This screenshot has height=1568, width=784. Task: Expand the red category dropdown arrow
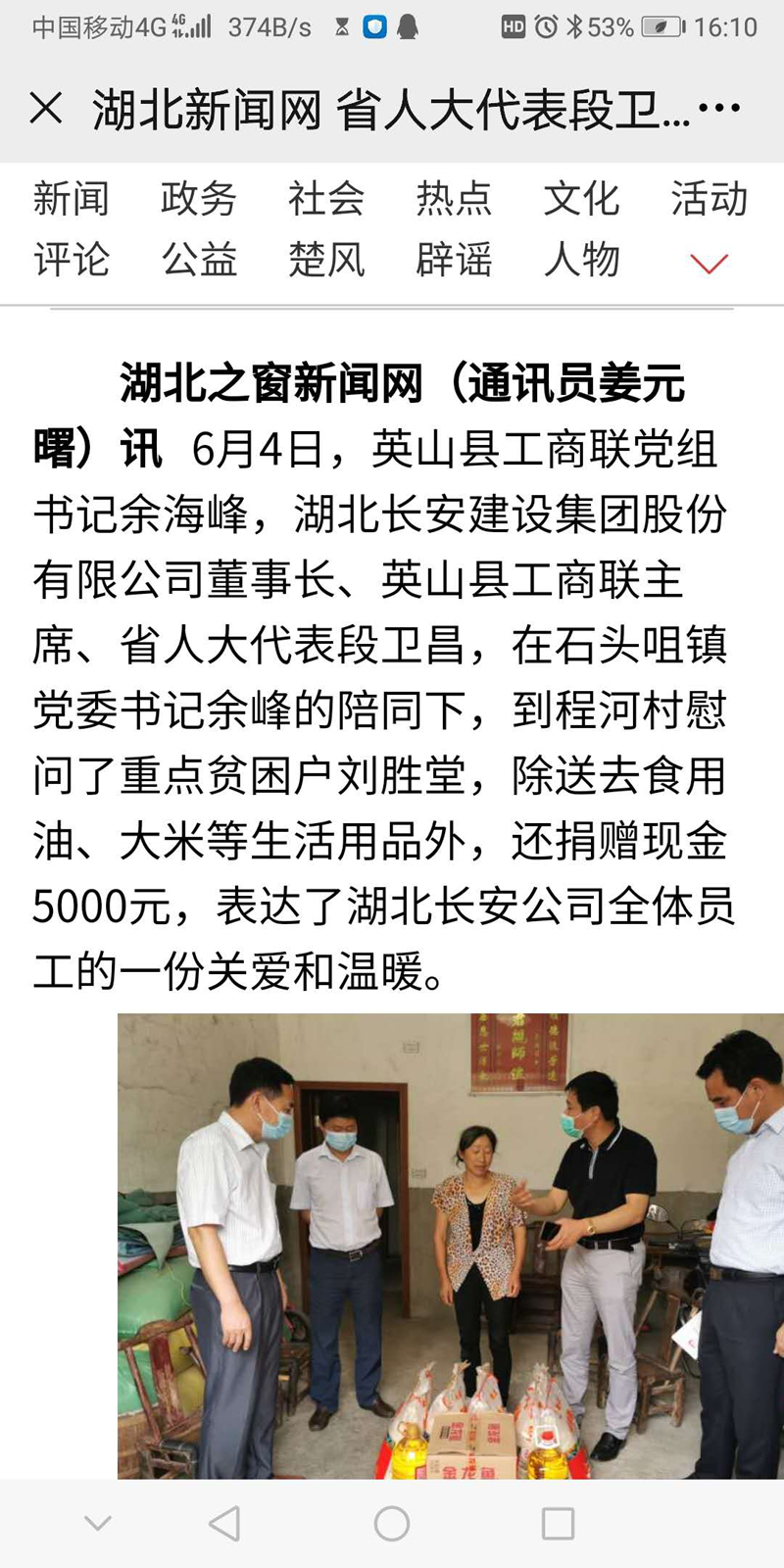(709, 264)
